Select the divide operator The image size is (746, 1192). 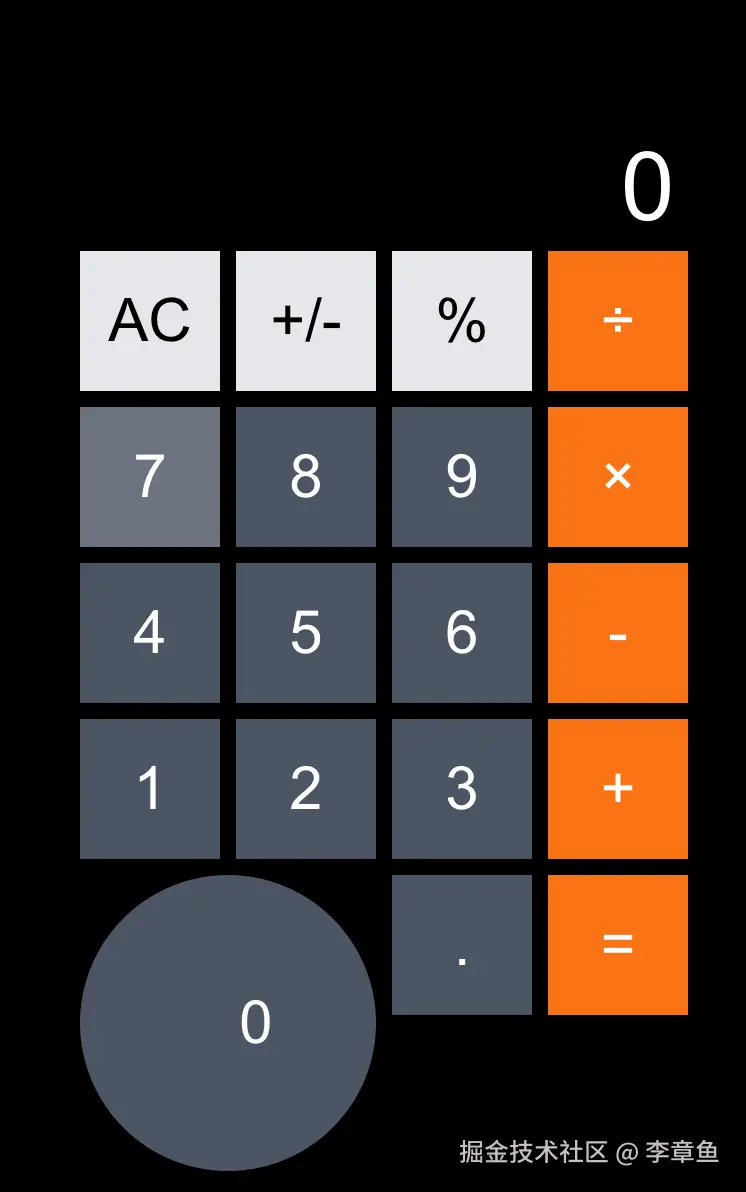coord(618,320)
